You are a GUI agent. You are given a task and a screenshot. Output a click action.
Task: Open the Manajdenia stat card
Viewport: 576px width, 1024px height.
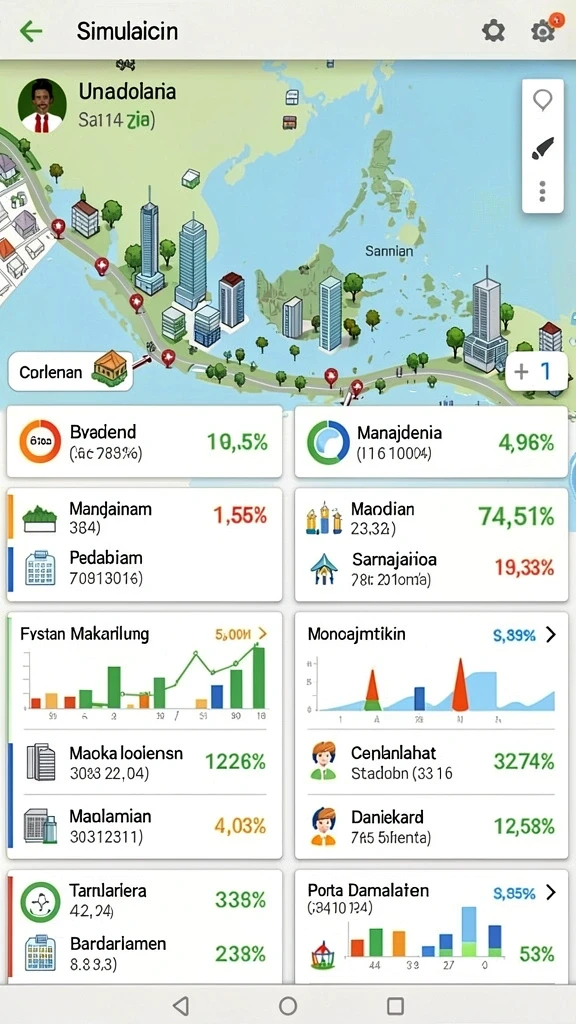tap(431, 441)
